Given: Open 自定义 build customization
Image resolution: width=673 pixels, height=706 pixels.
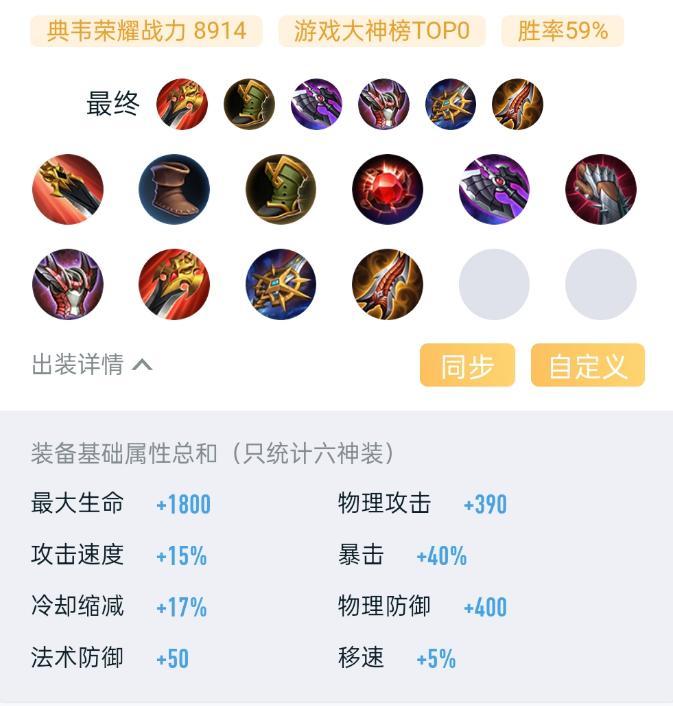Looking at the screenshot, I should coord(587,365).
